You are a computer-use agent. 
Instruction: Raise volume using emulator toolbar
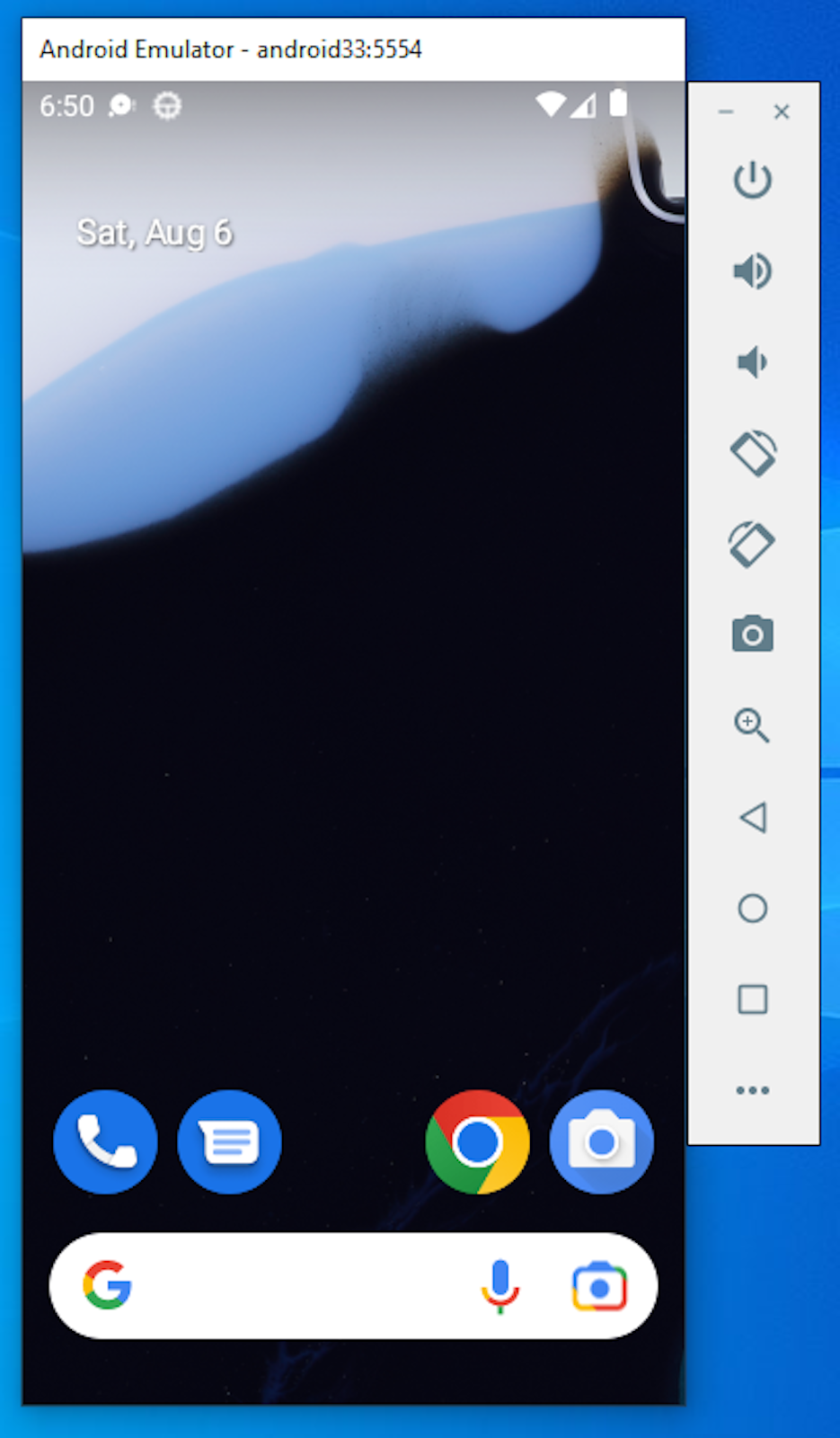752,271
